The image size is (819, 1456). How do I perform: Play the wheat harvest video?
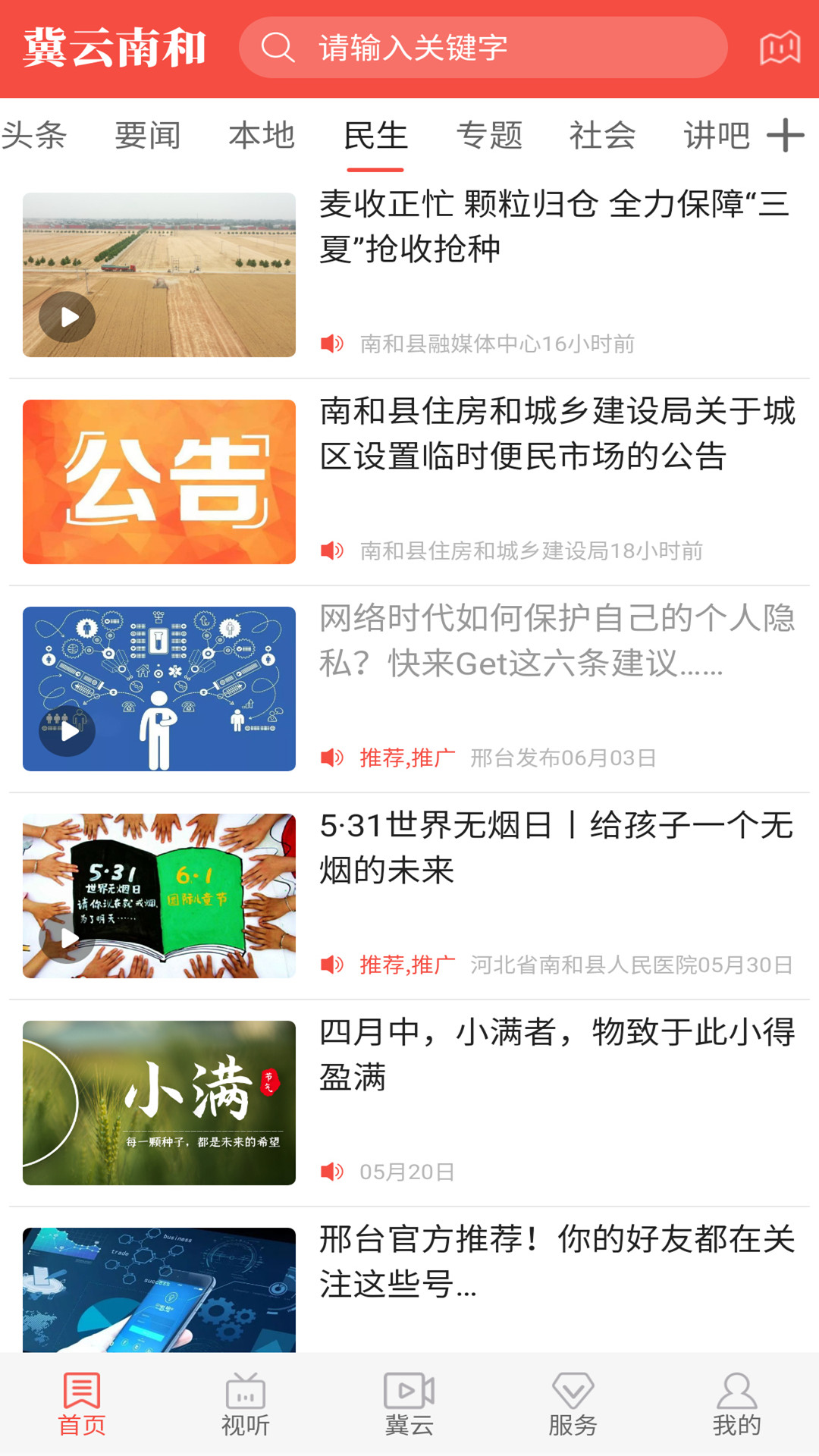point(70,317)
